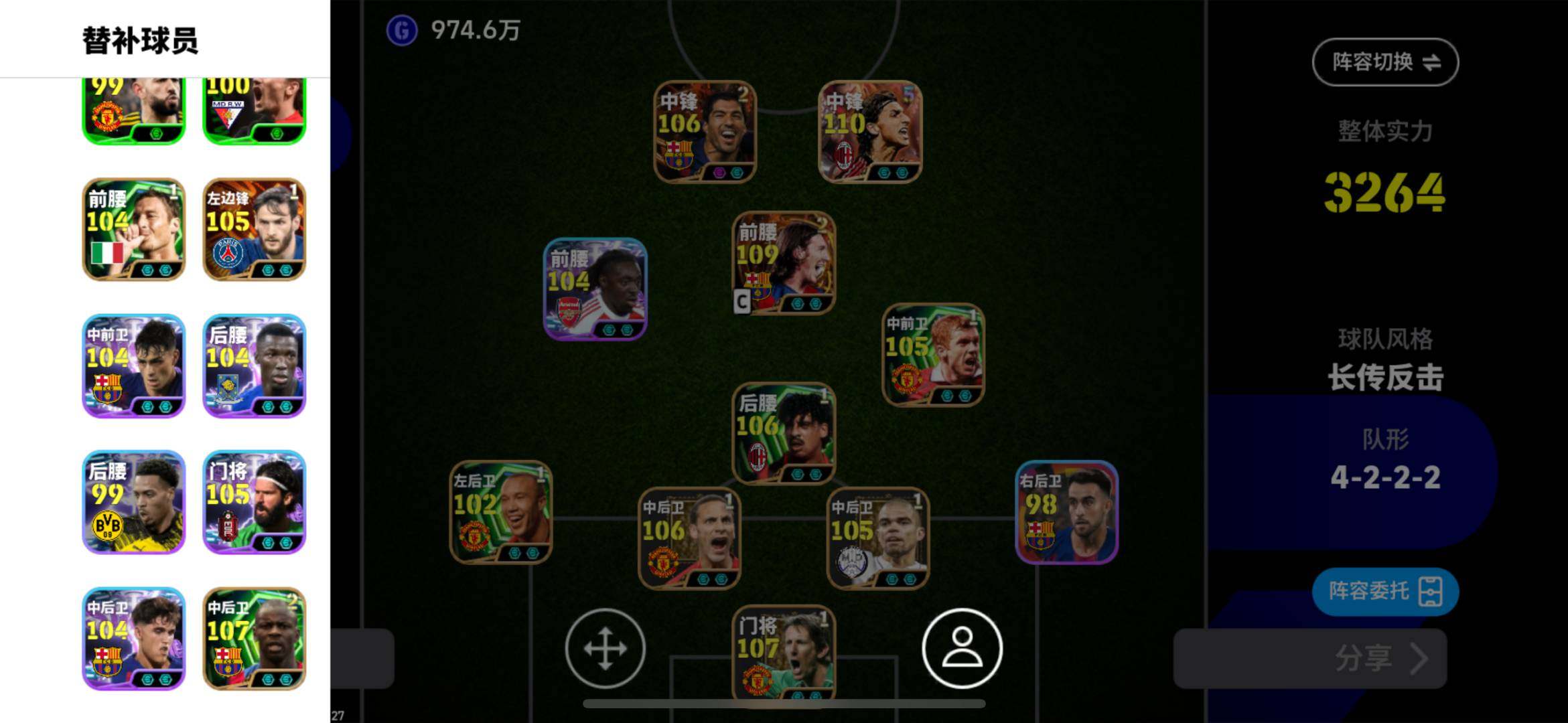Screen dimensions: 1568x723
Task: Select the 102 左后卫 left back card
Action: coord(501,512)
